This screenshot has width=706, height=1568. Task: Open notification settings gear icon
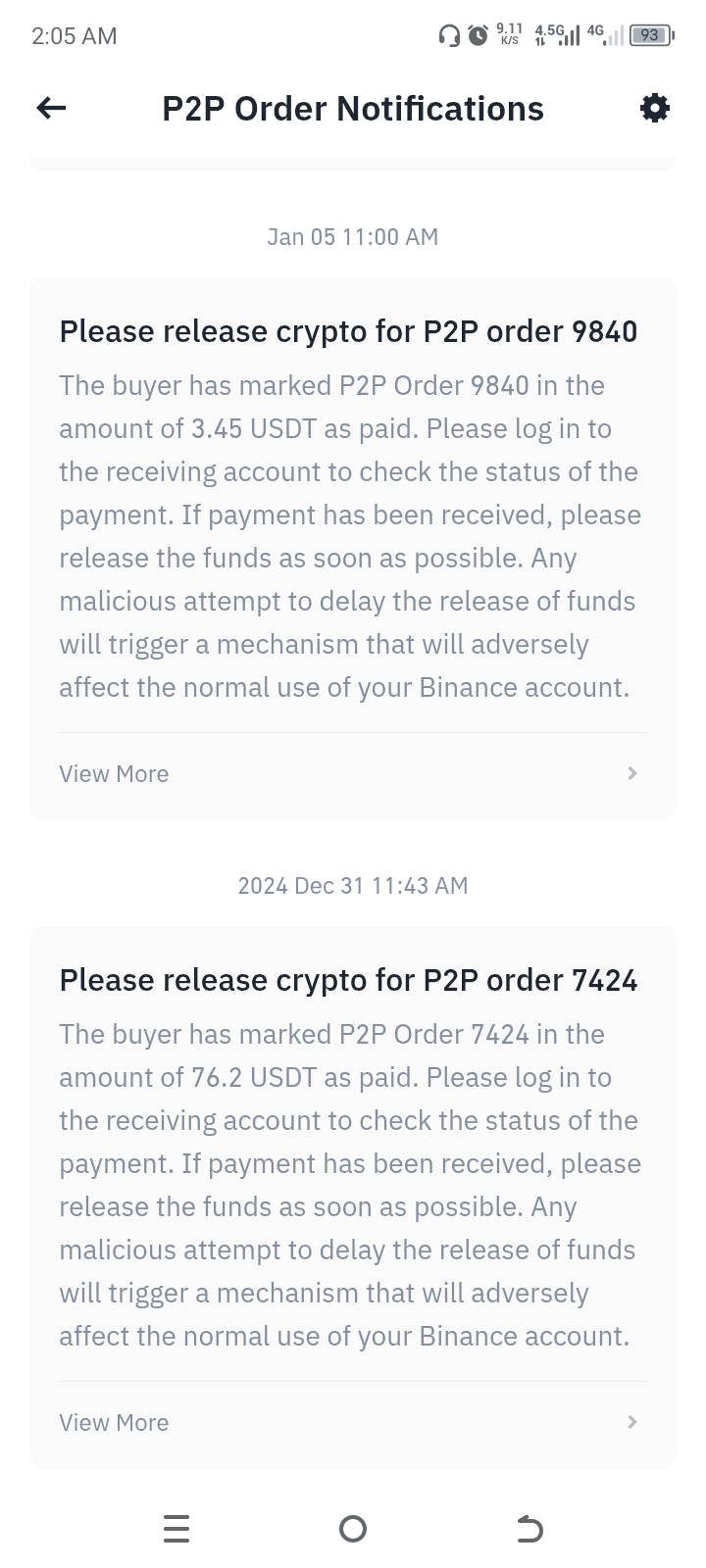pos(654,108)
